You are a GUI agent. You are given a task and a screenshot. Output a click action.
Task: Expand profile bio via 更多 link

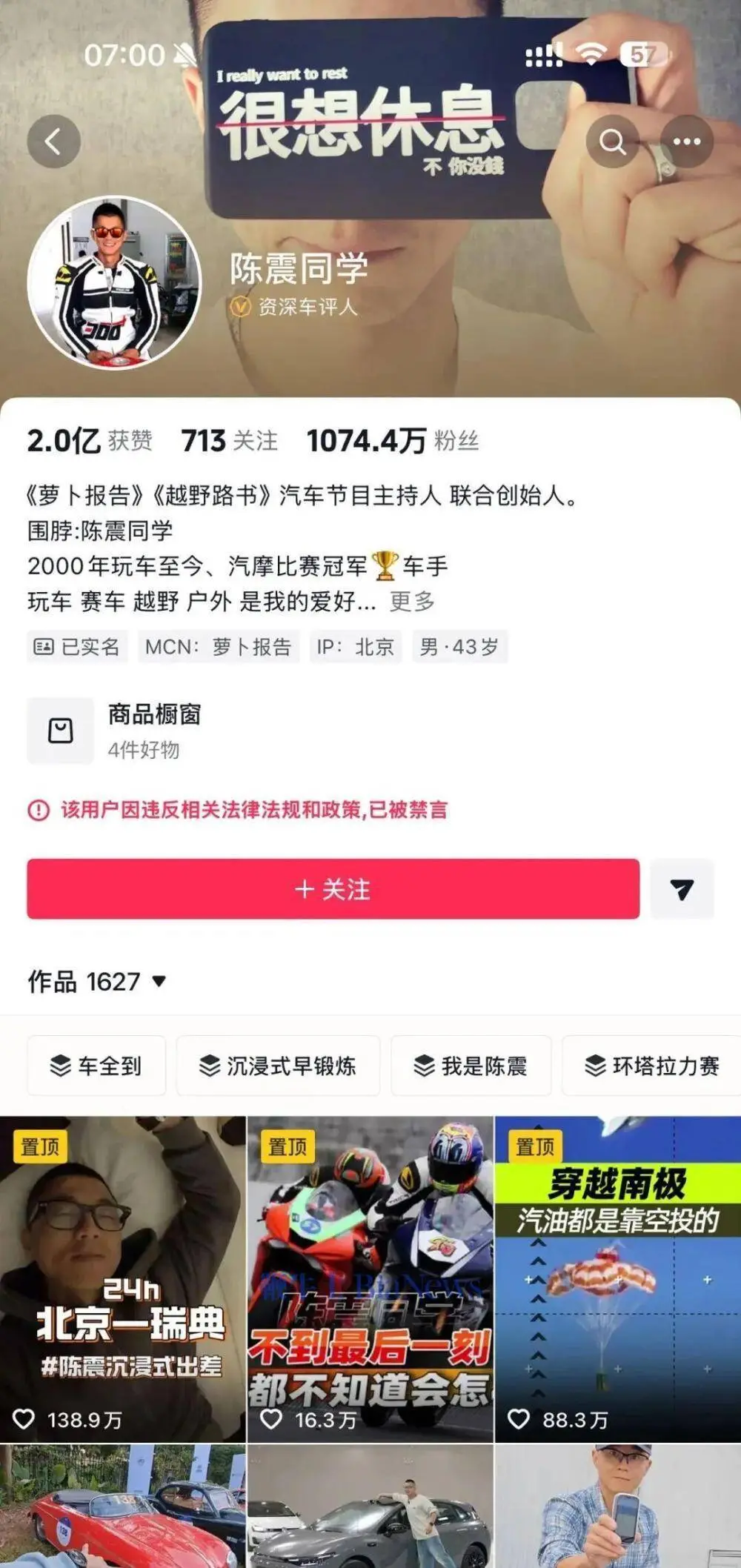pyautogui.click(x=409, y=603)
